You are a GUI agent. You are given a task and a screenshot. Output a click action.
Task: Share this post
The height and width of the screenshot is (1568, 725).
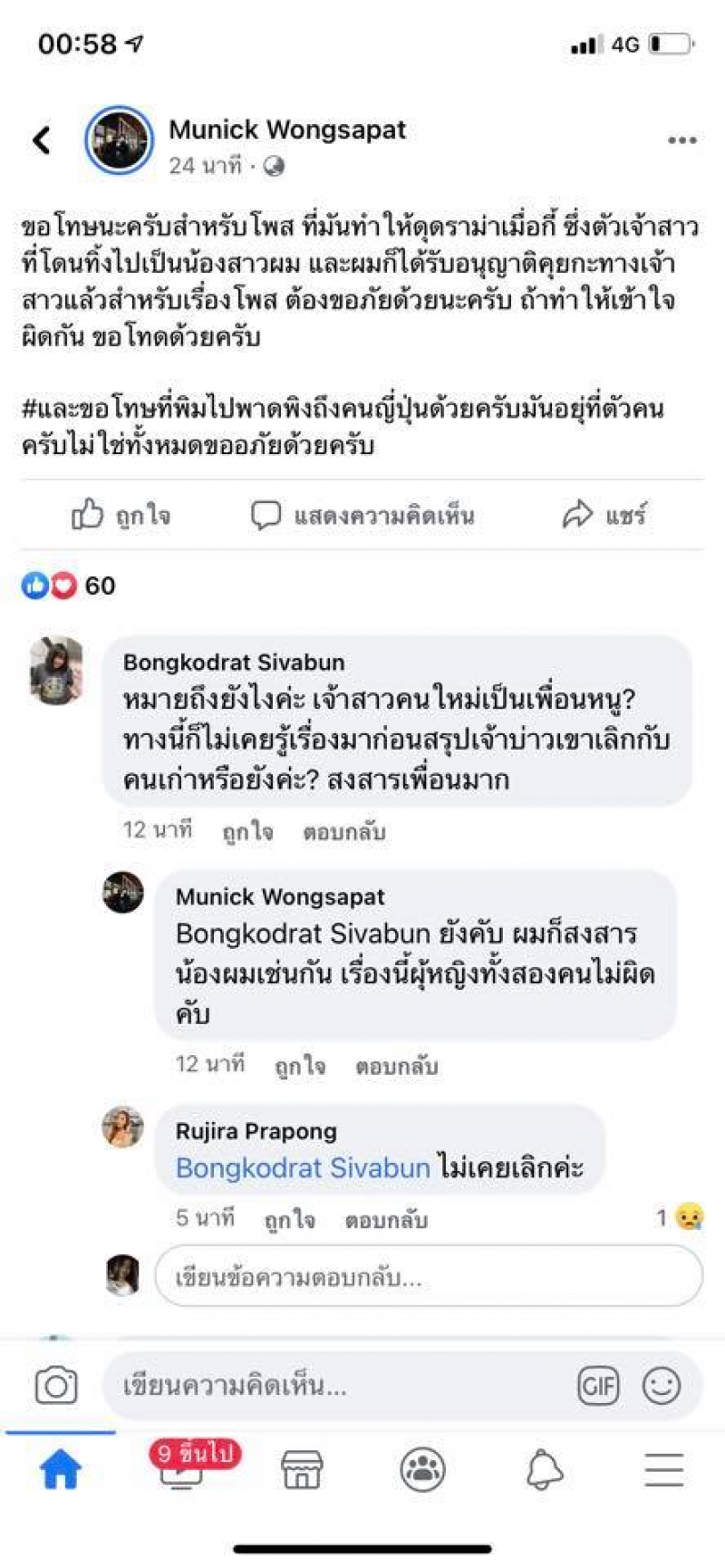tap(604, 516)
